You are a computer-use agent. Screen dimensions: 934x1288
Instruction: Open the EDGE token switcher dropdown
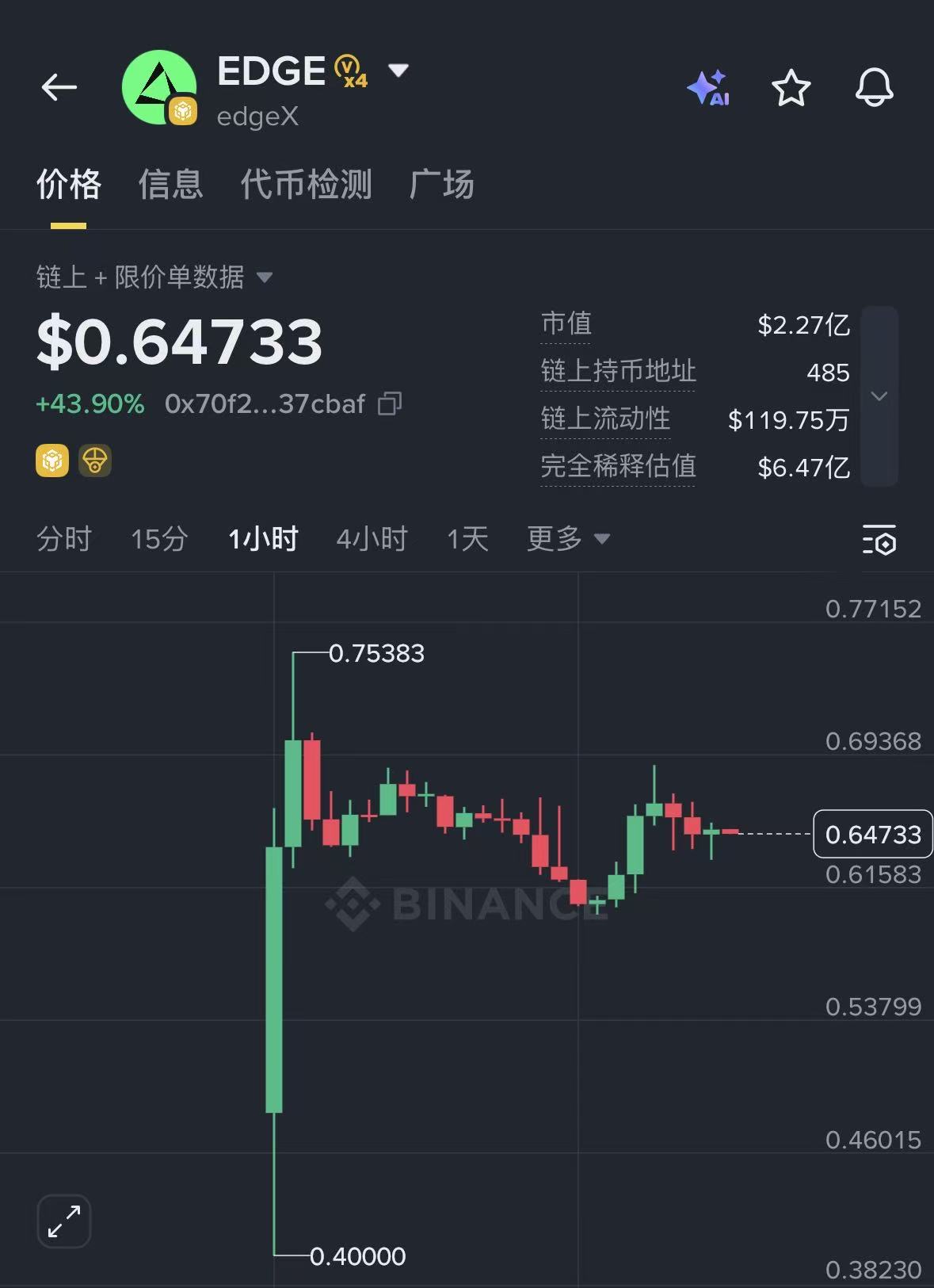[x=398, y=71]
